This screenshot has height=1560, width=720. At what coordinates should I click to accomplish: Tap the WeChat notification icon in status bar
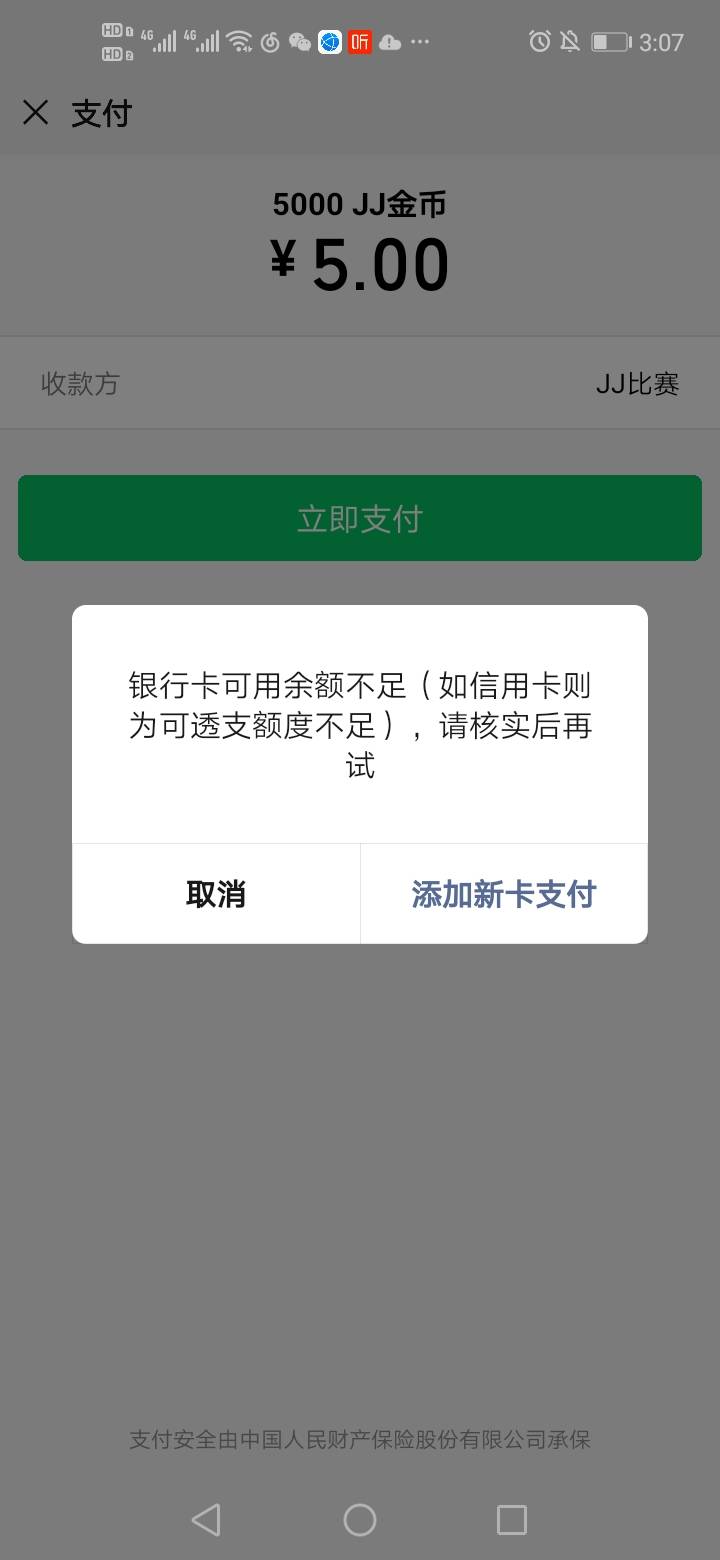[x=297, y=42]
